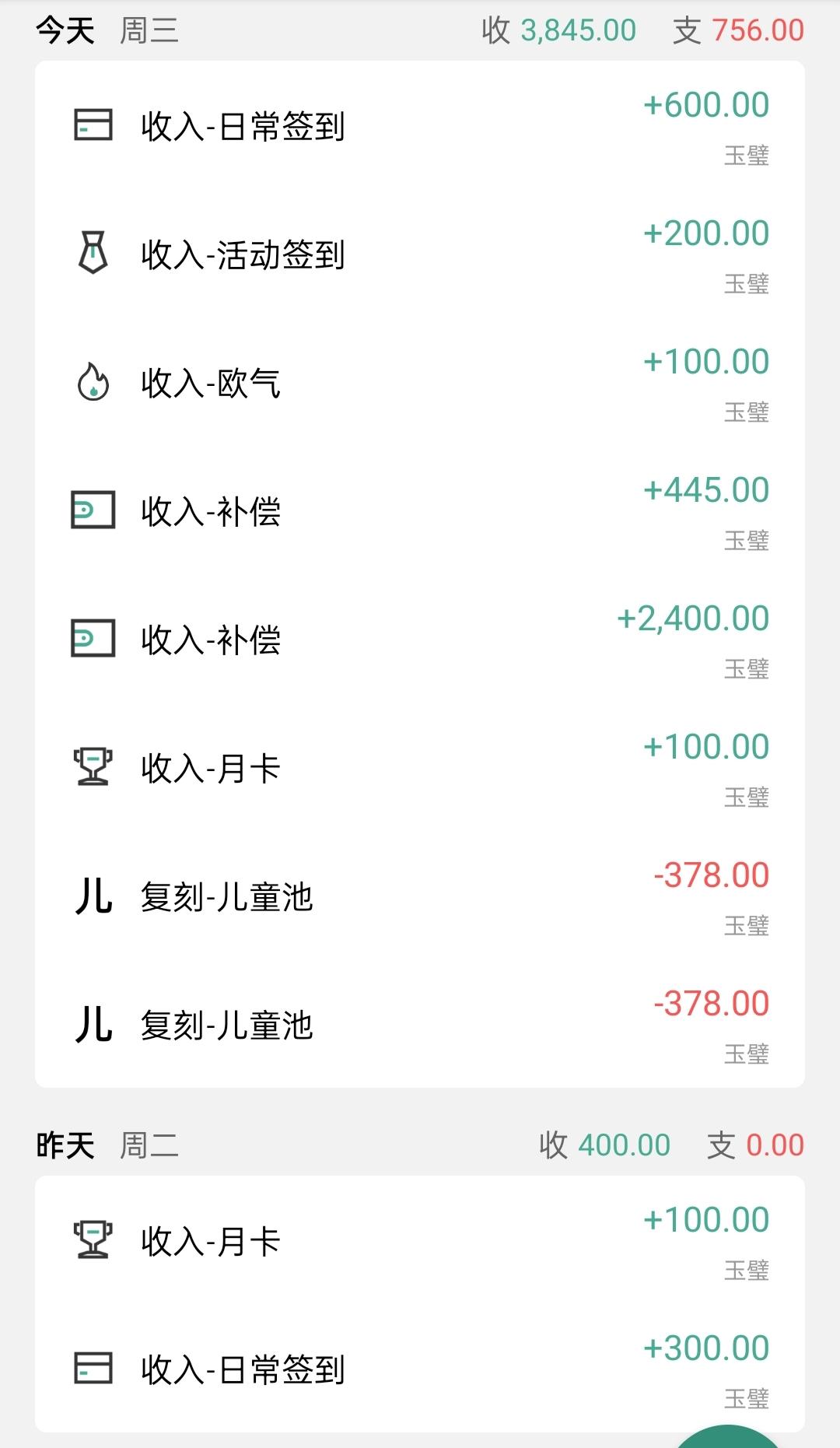Click the flame icon next to 收入-欧气
840x1448 pixels.
coord(93,381)
